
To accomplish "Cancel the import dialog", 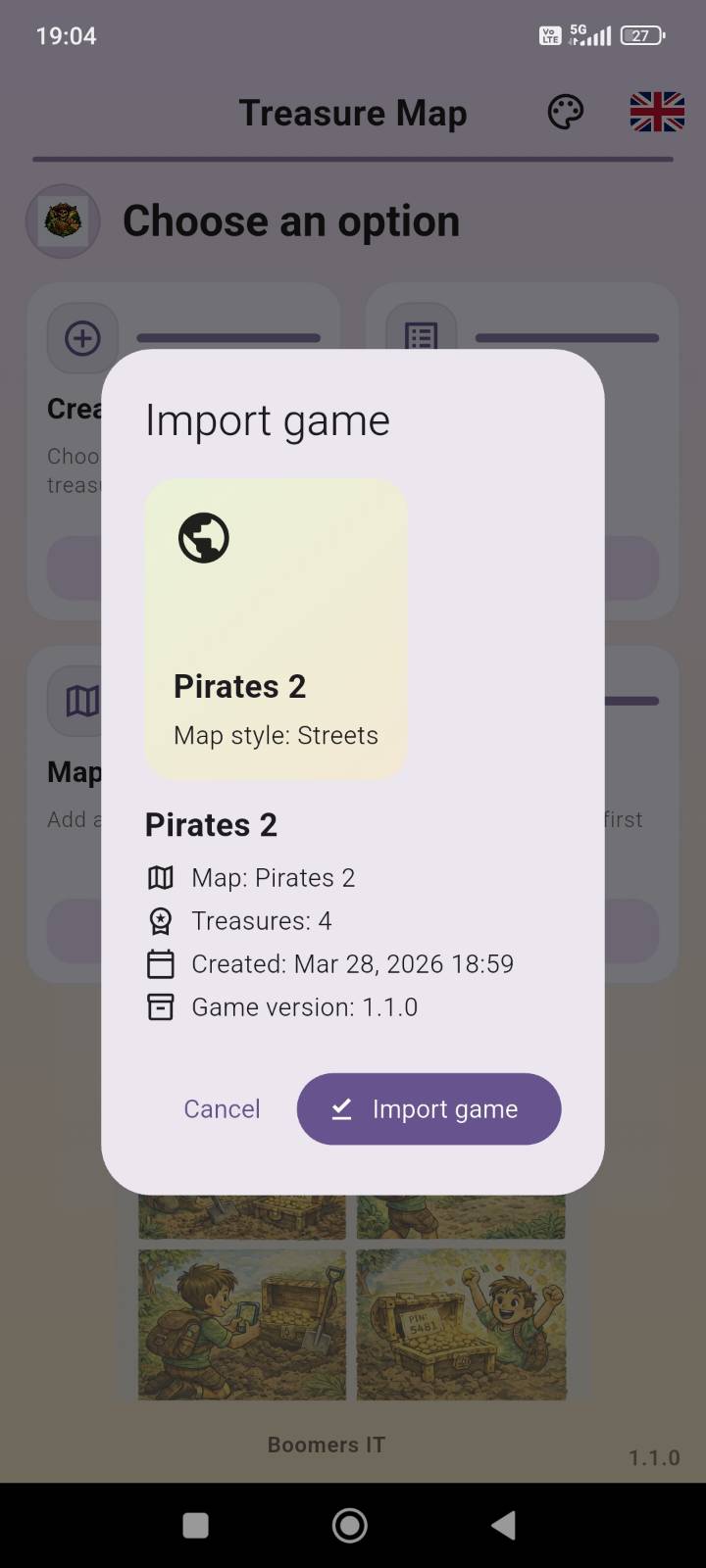I will (223, 1108).
